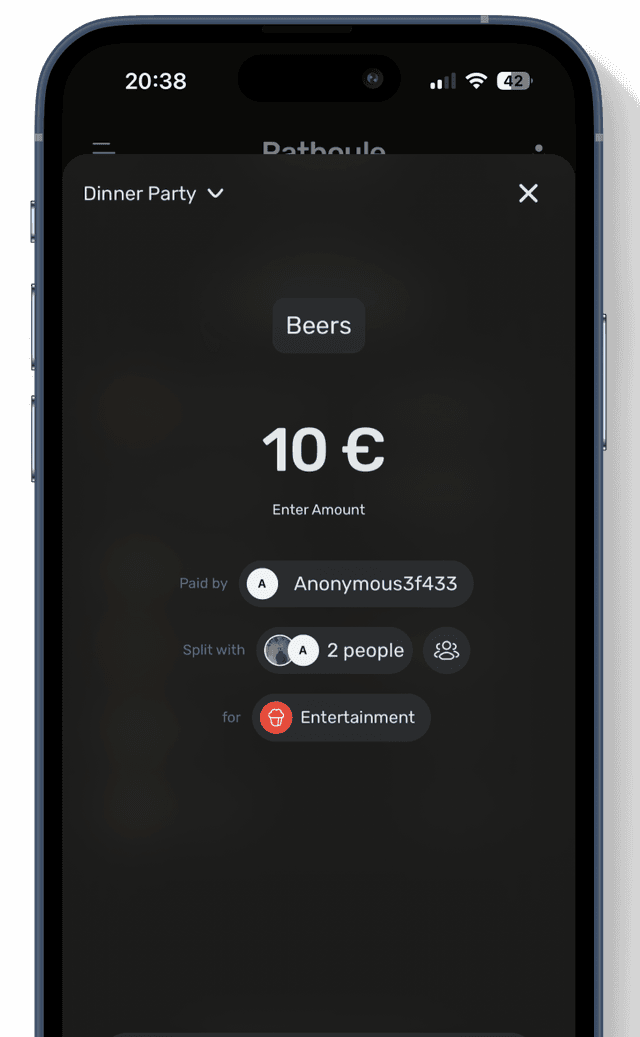Close the add expense sheet

tap(528, 193)
